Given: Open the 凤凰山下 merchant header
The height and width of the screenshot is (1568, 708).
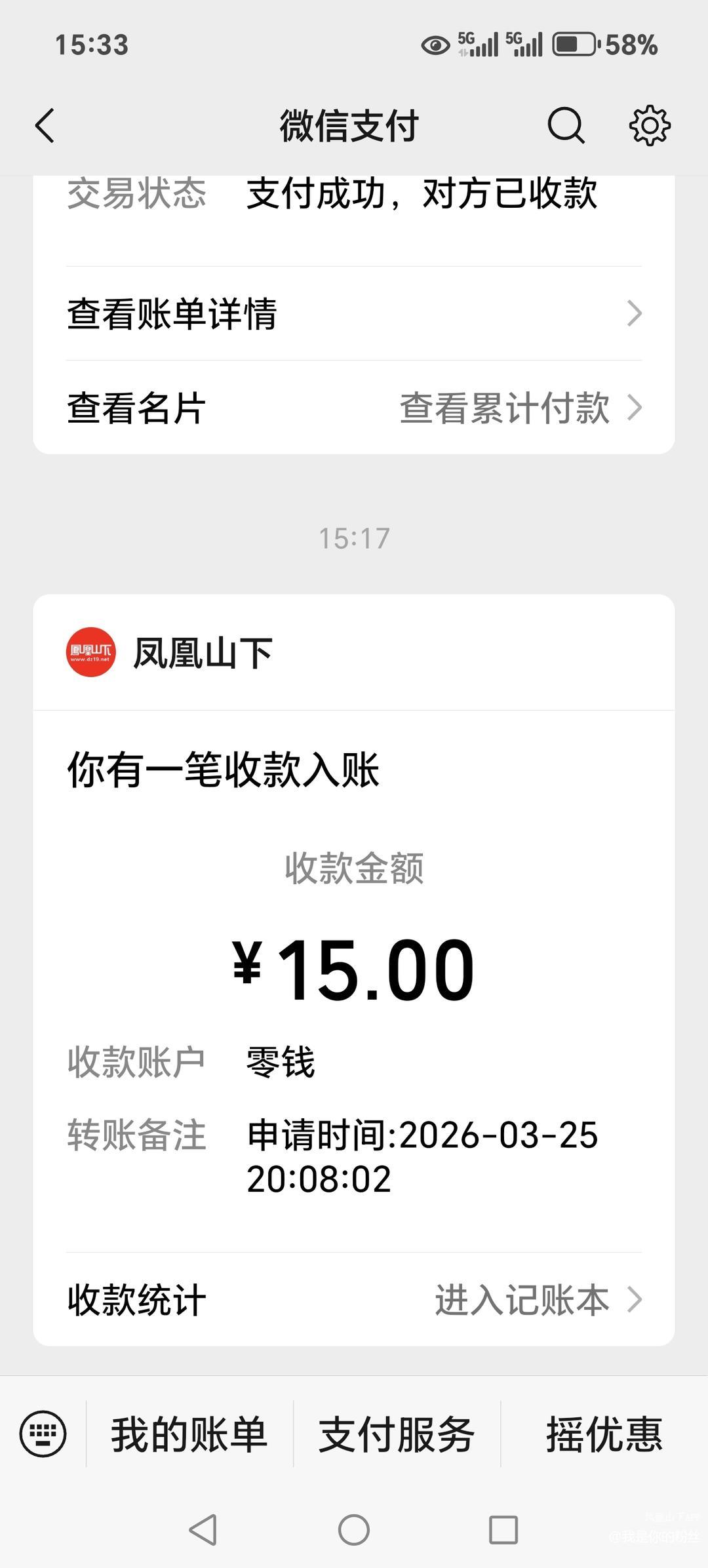Looking at the screenshot, I should [x=354, y=653].
